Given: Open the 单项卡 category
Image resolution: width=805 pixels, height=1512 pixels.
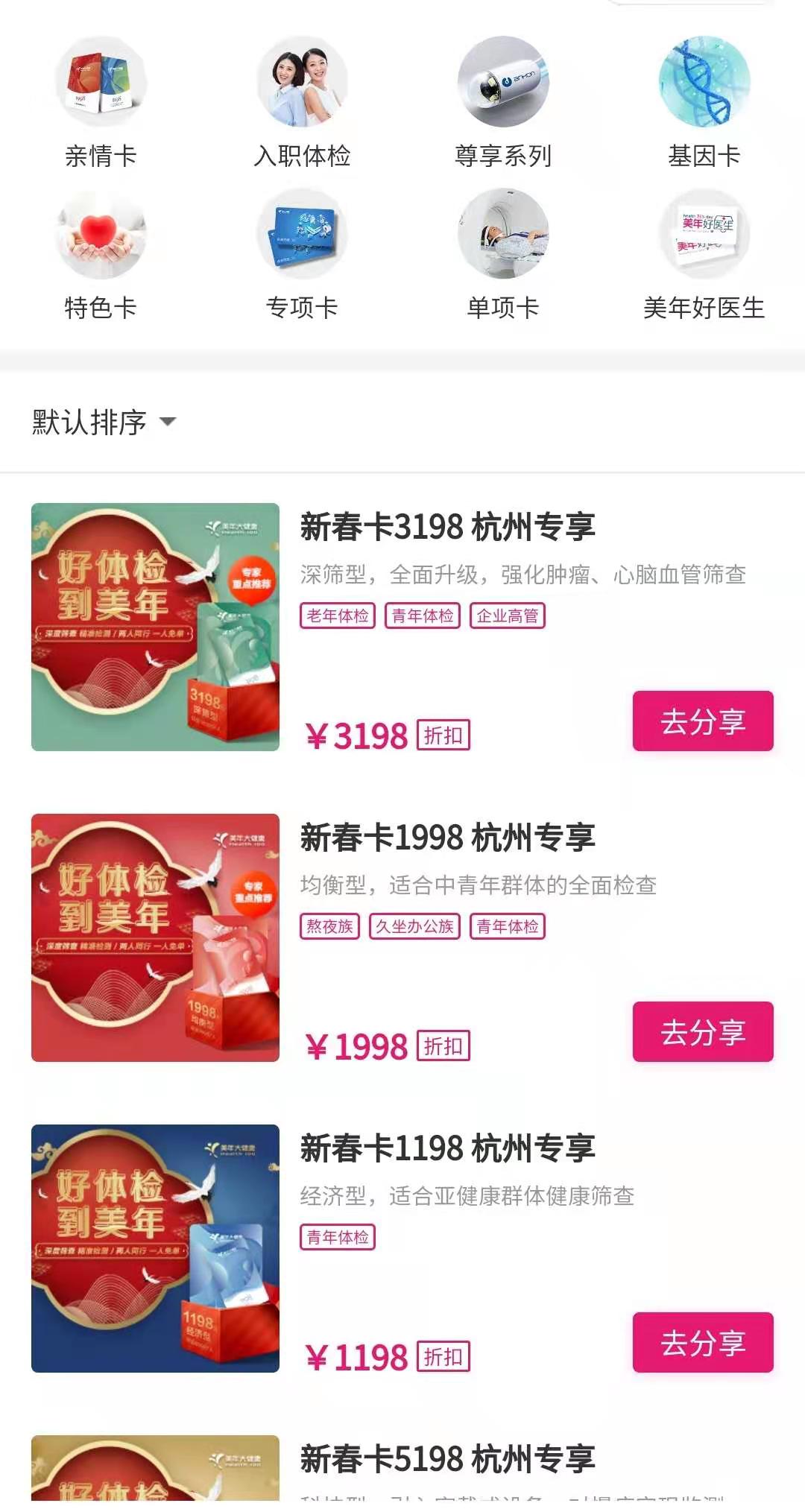Looking at the screenshot, I should click(503, 255).
